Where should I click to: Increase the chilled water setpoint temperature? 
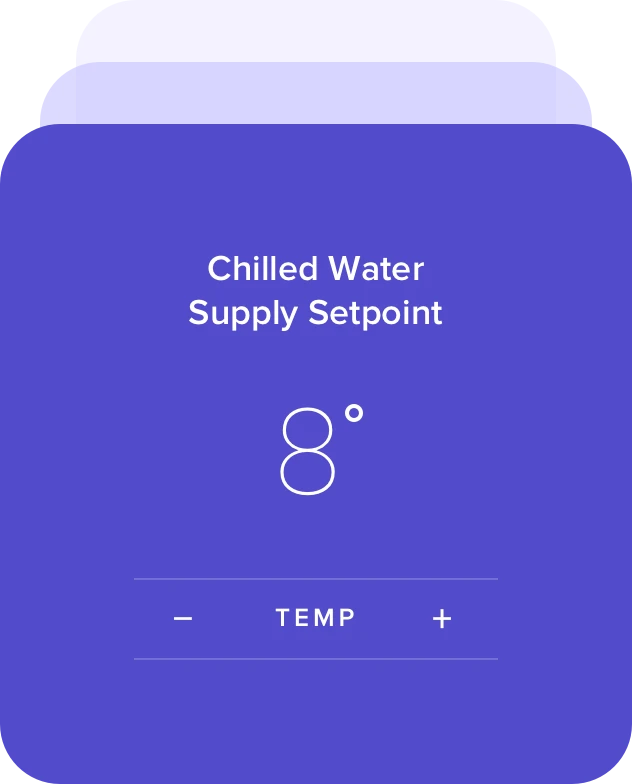[x=442, y=619]
